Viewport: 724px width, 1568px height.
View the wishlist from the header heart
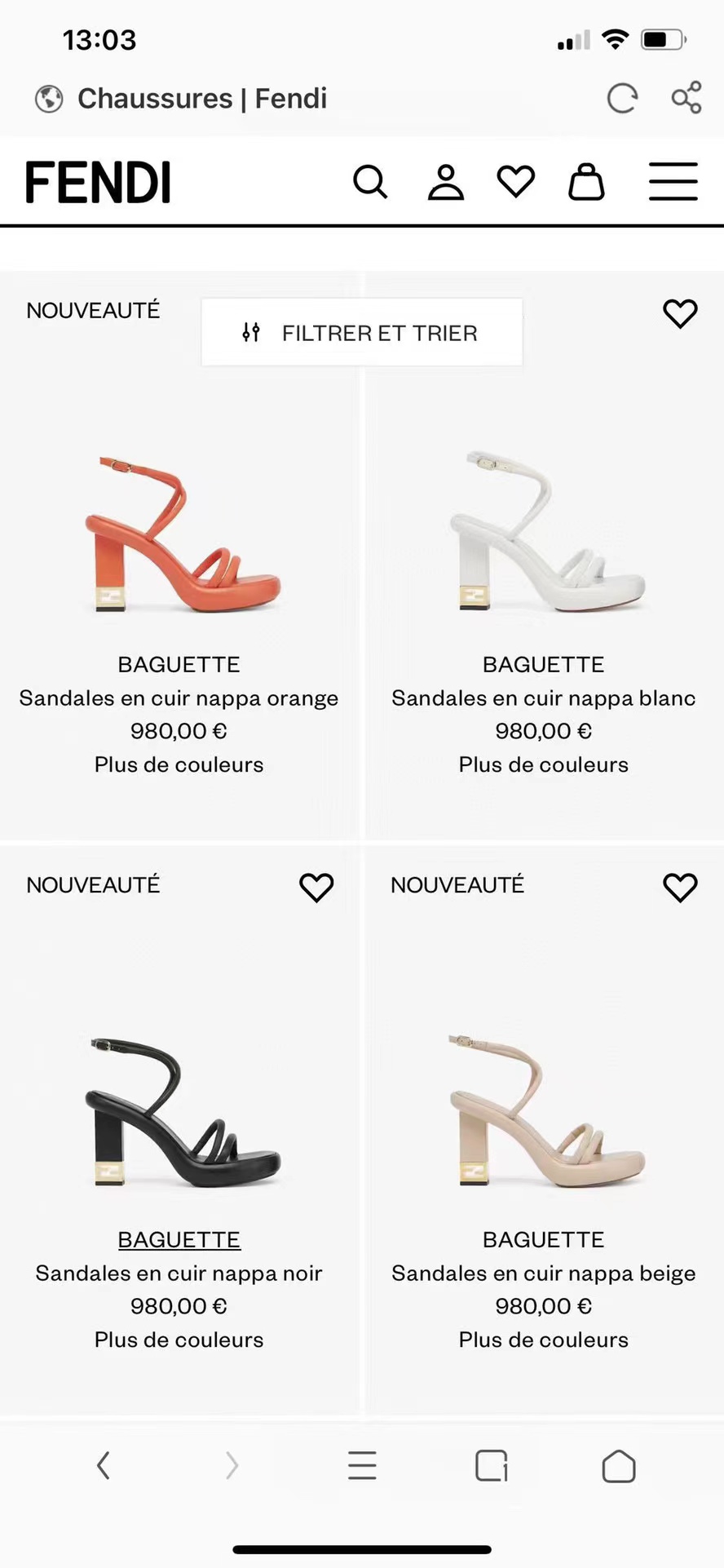click(x=516, y=181)
